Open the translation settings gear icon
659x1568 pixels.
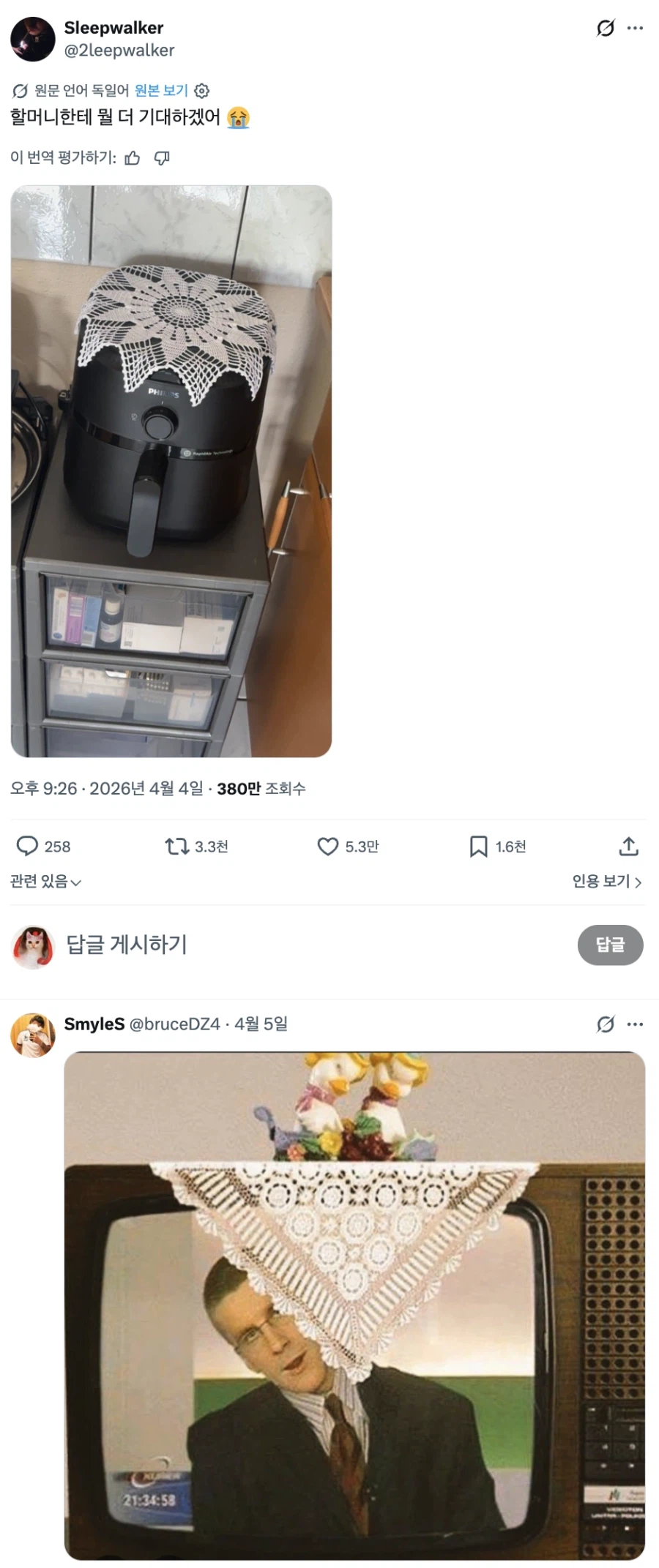[201, 90]
